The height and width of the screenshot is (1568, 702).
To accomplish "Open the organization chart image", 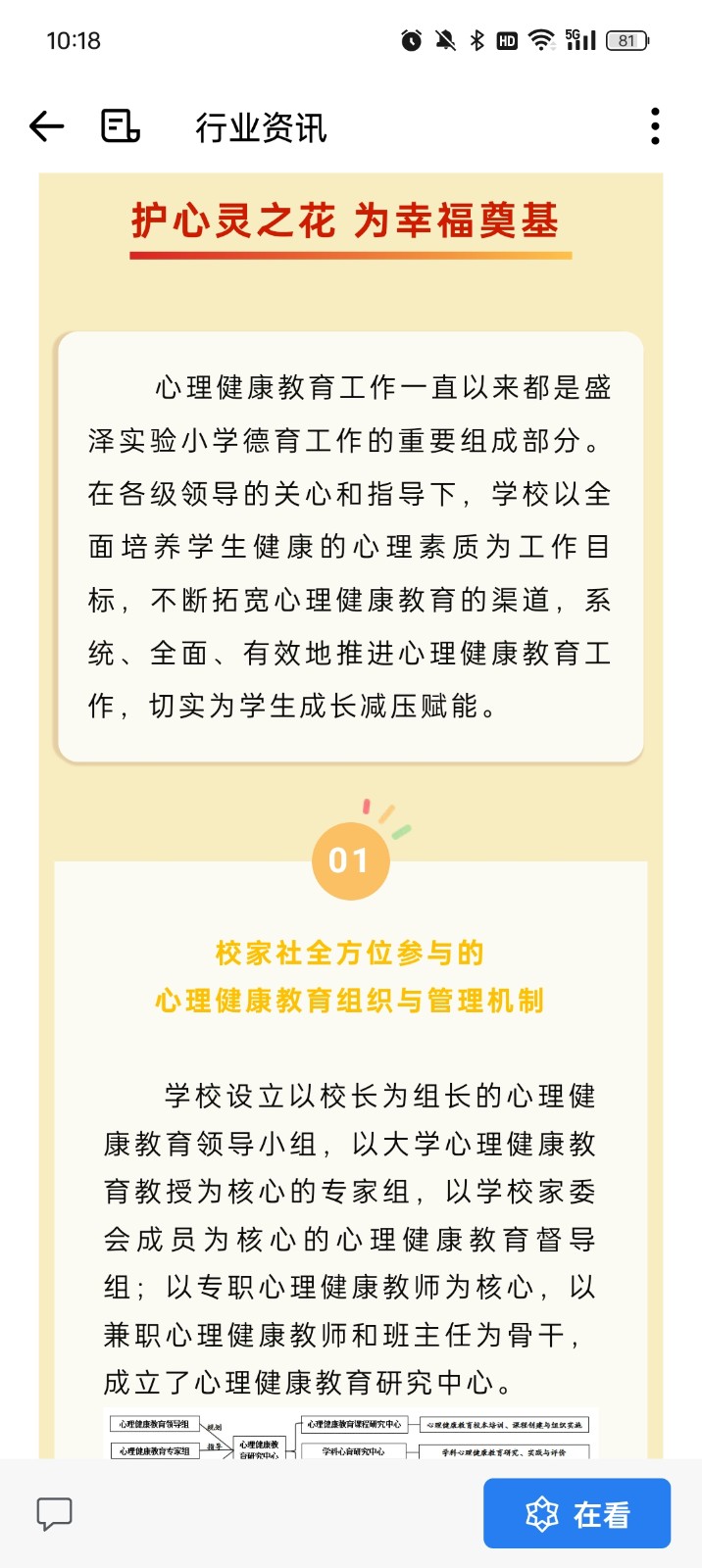I will coord(351,1436).
